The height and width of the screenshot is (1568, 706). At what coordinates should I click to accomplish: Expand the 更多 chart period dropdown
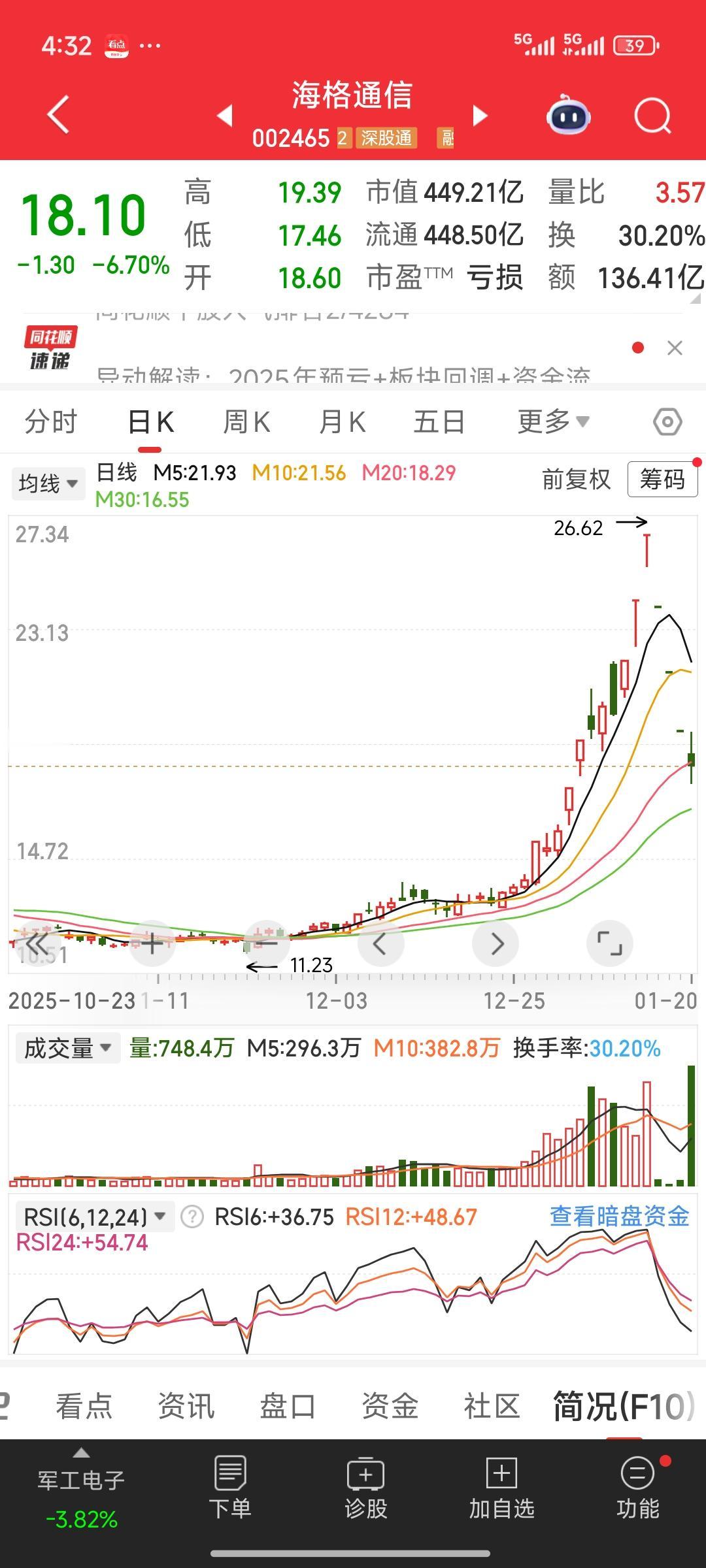pyautogui.click(x=553, y=421)
